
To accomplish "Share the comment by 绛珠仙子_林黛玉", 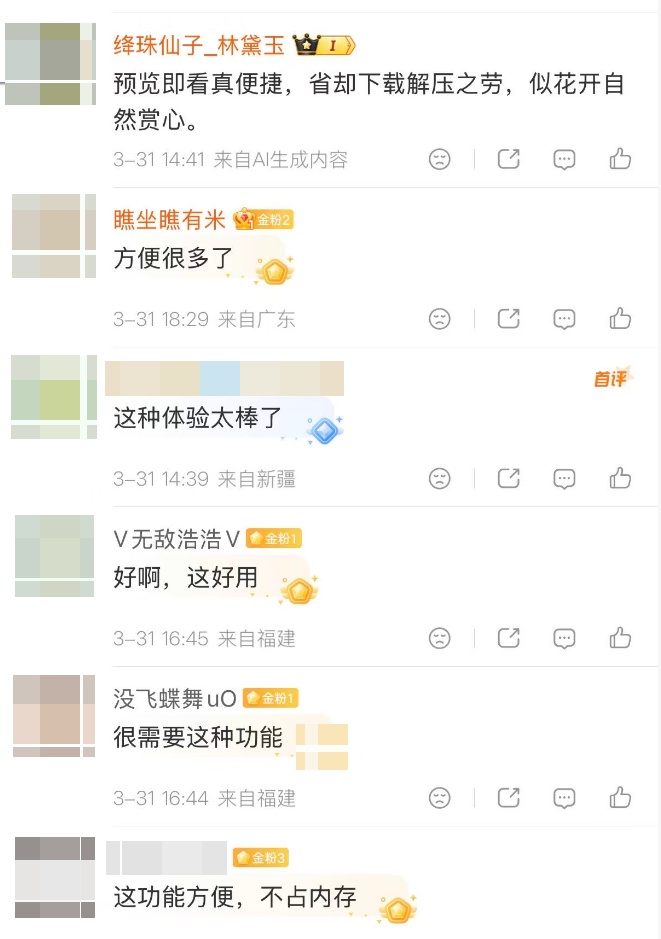I will tap(509, 159).
